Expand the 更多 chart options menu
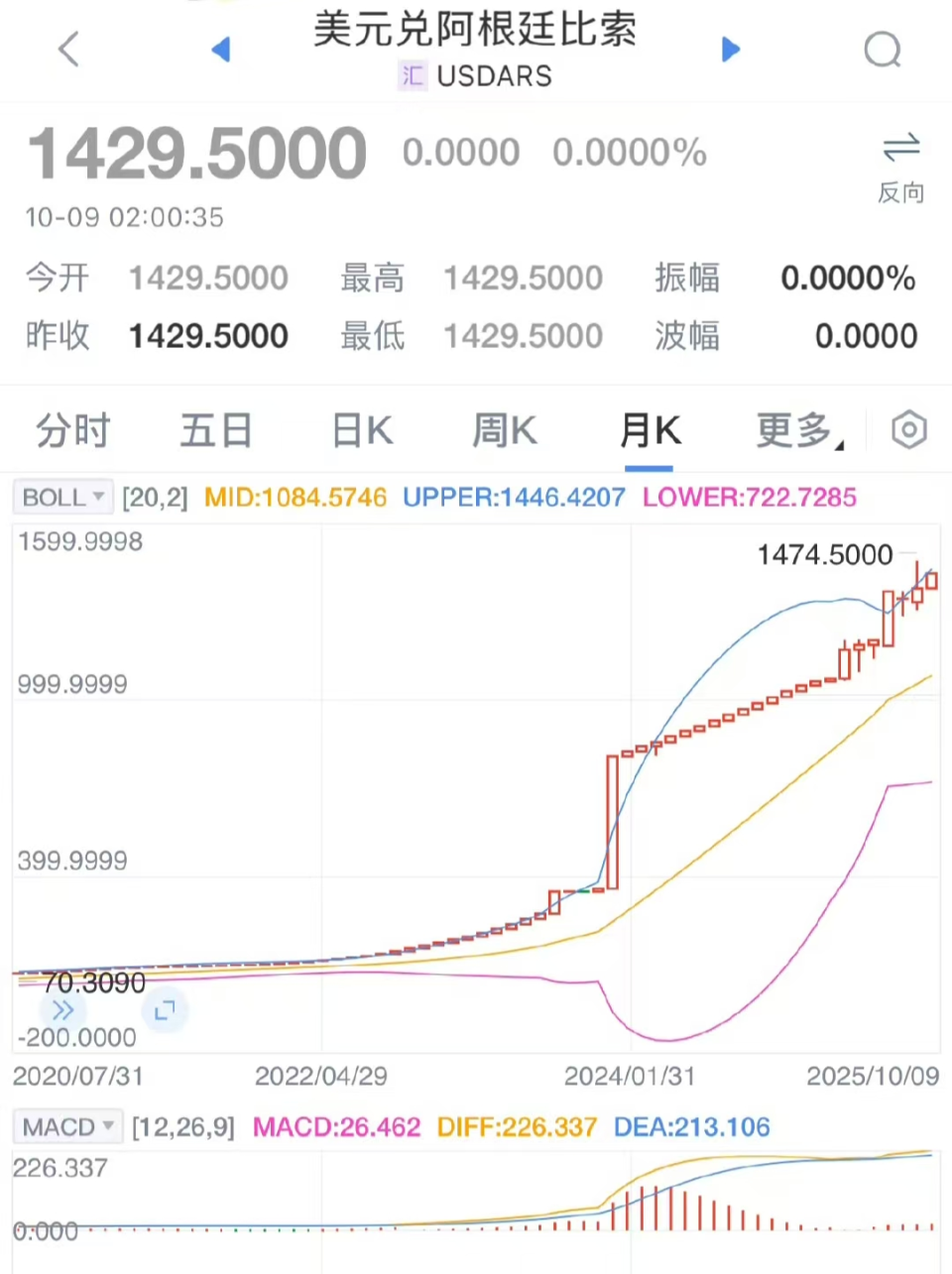The image size is (952, 1274). [x=796, y=430]
